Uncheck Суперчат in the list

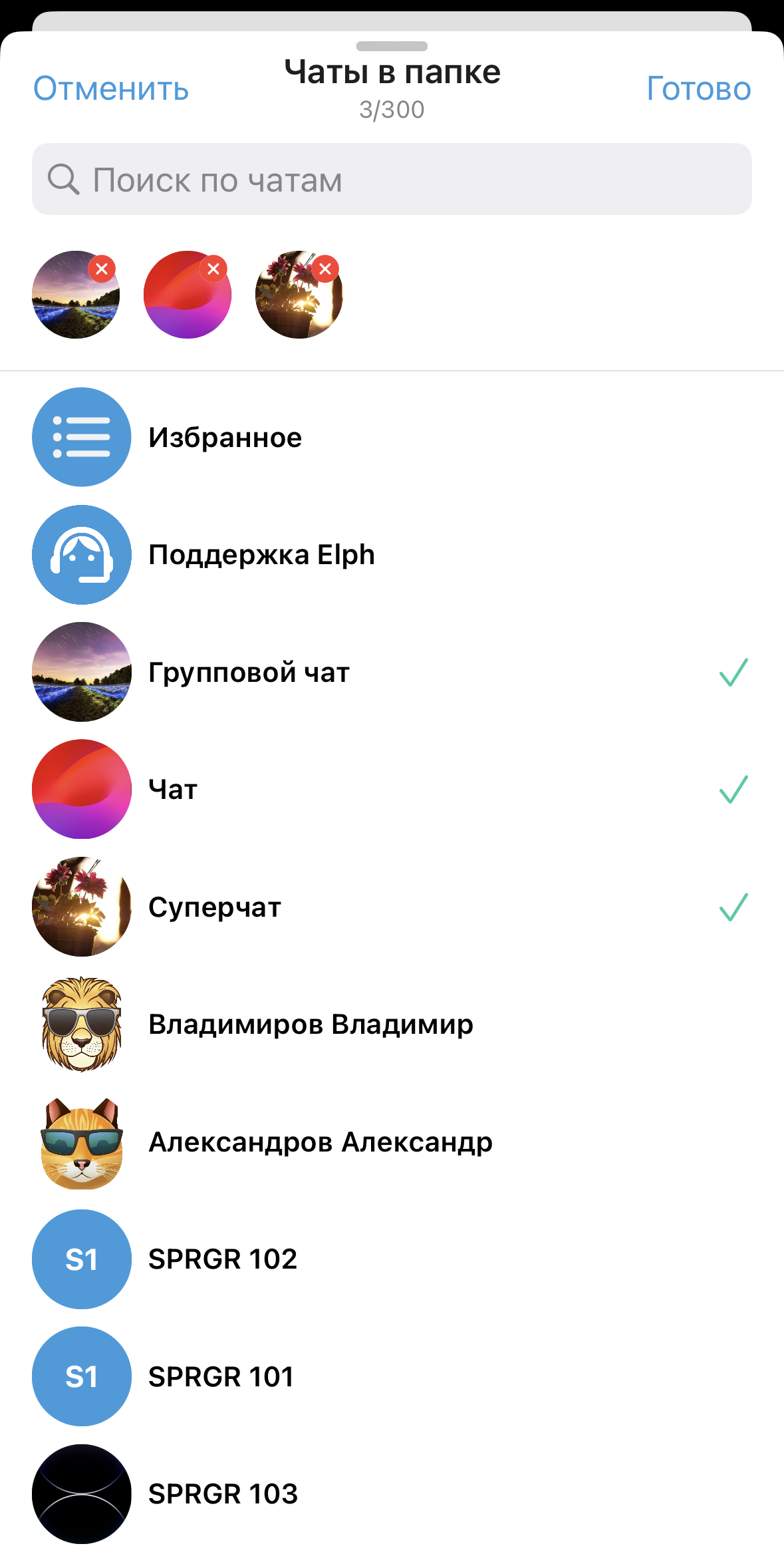392,907
